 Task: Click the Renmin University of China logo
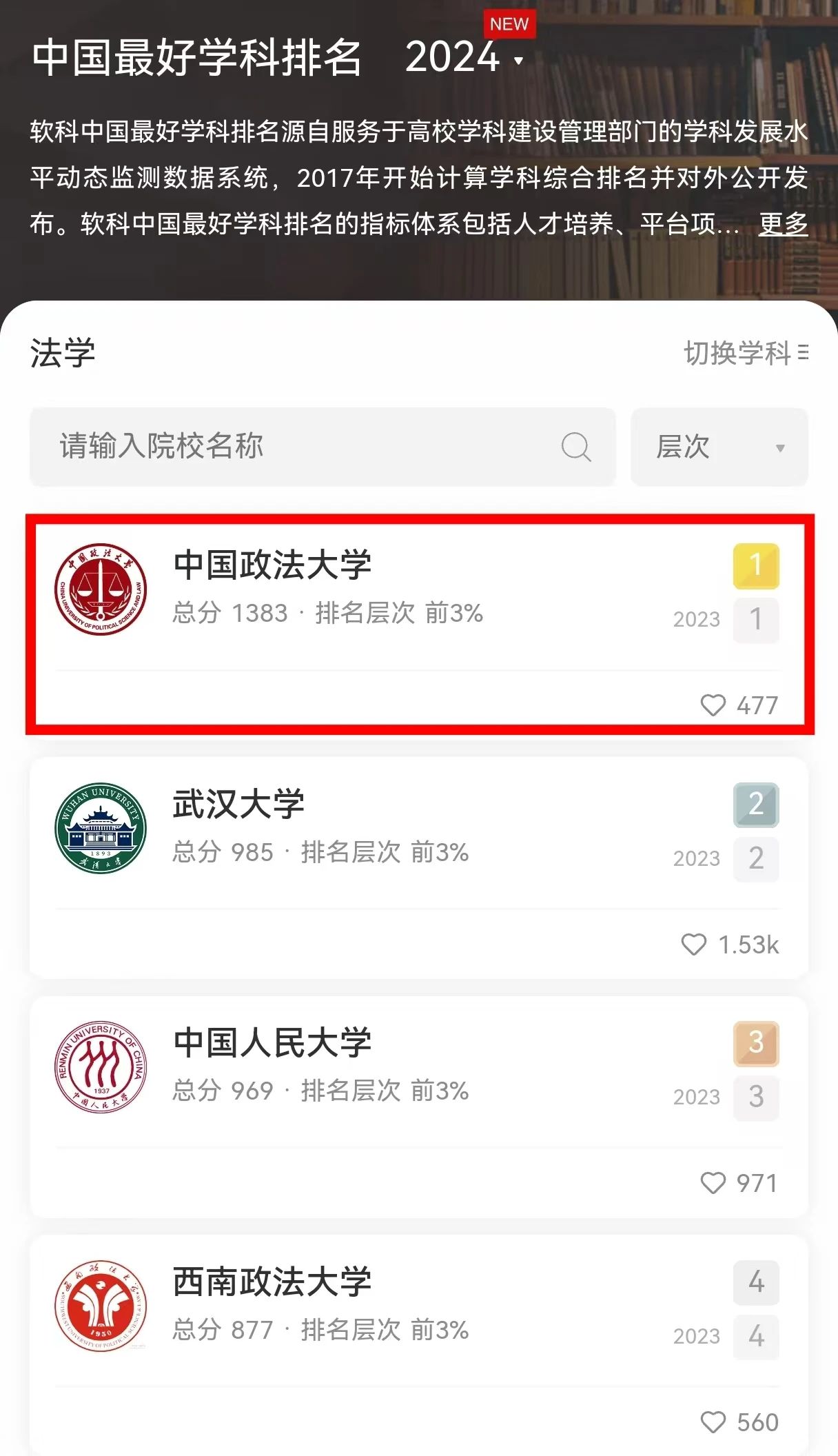click(101, 1069)
